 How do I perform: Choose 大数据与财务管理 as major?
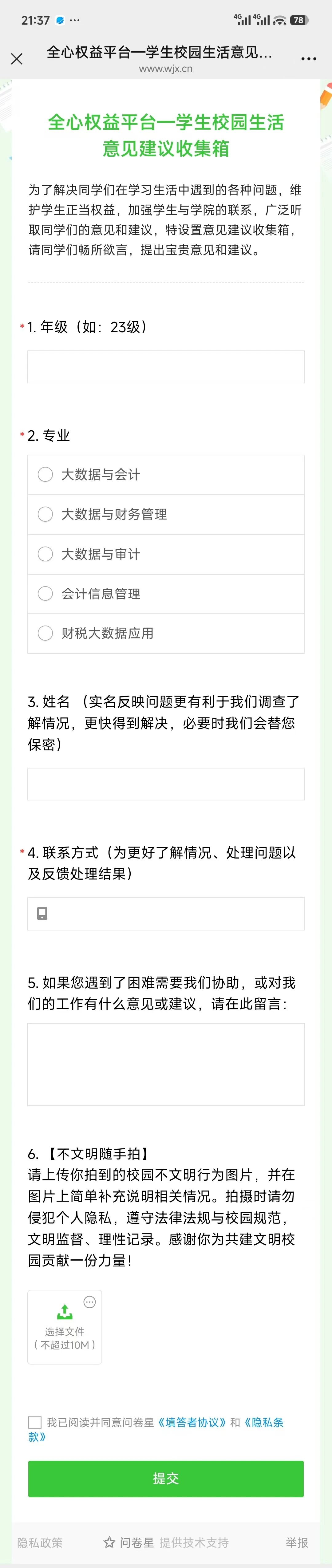(46, 514)
